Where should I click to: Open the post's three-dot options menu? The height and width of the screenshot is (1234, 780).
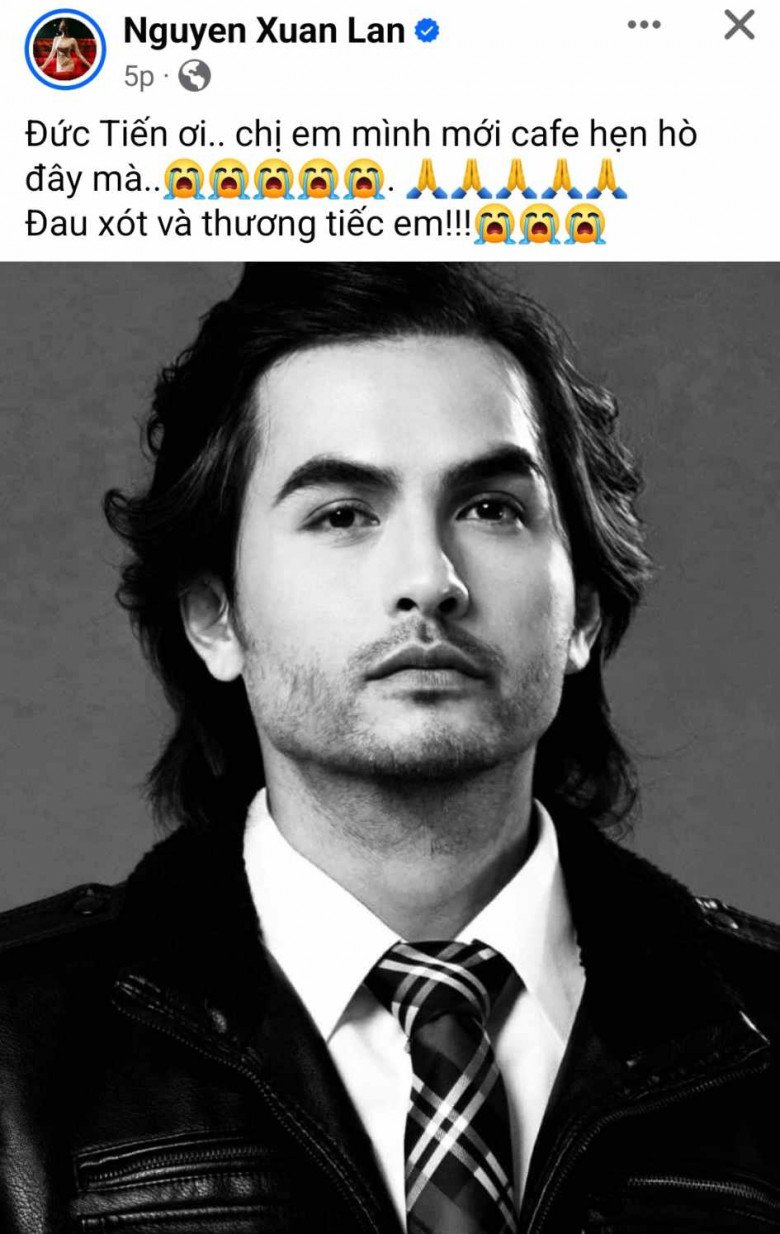click(x=644, y=24)
